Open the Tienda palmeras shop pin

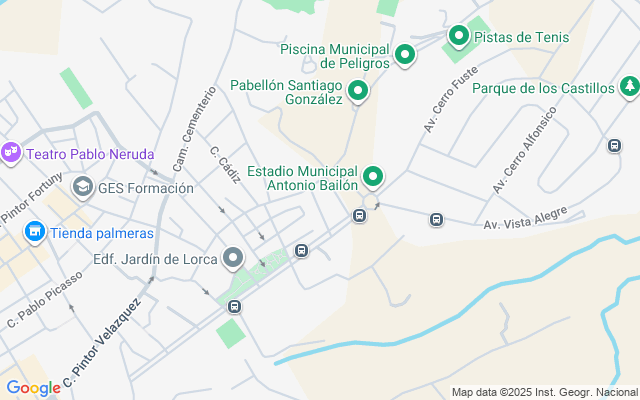click(36, 232)
